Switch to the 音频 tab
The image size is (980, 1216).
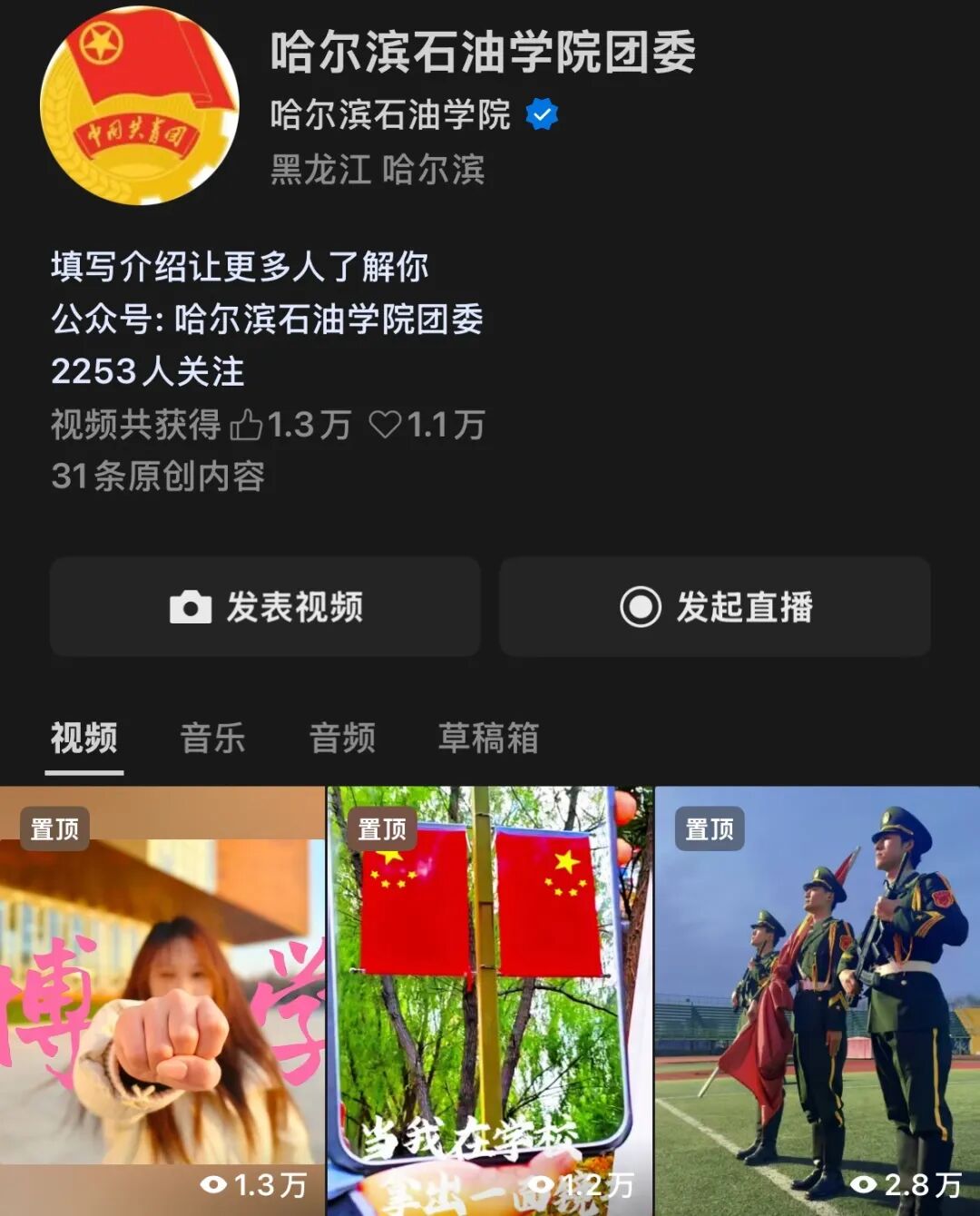pos(342,738)
